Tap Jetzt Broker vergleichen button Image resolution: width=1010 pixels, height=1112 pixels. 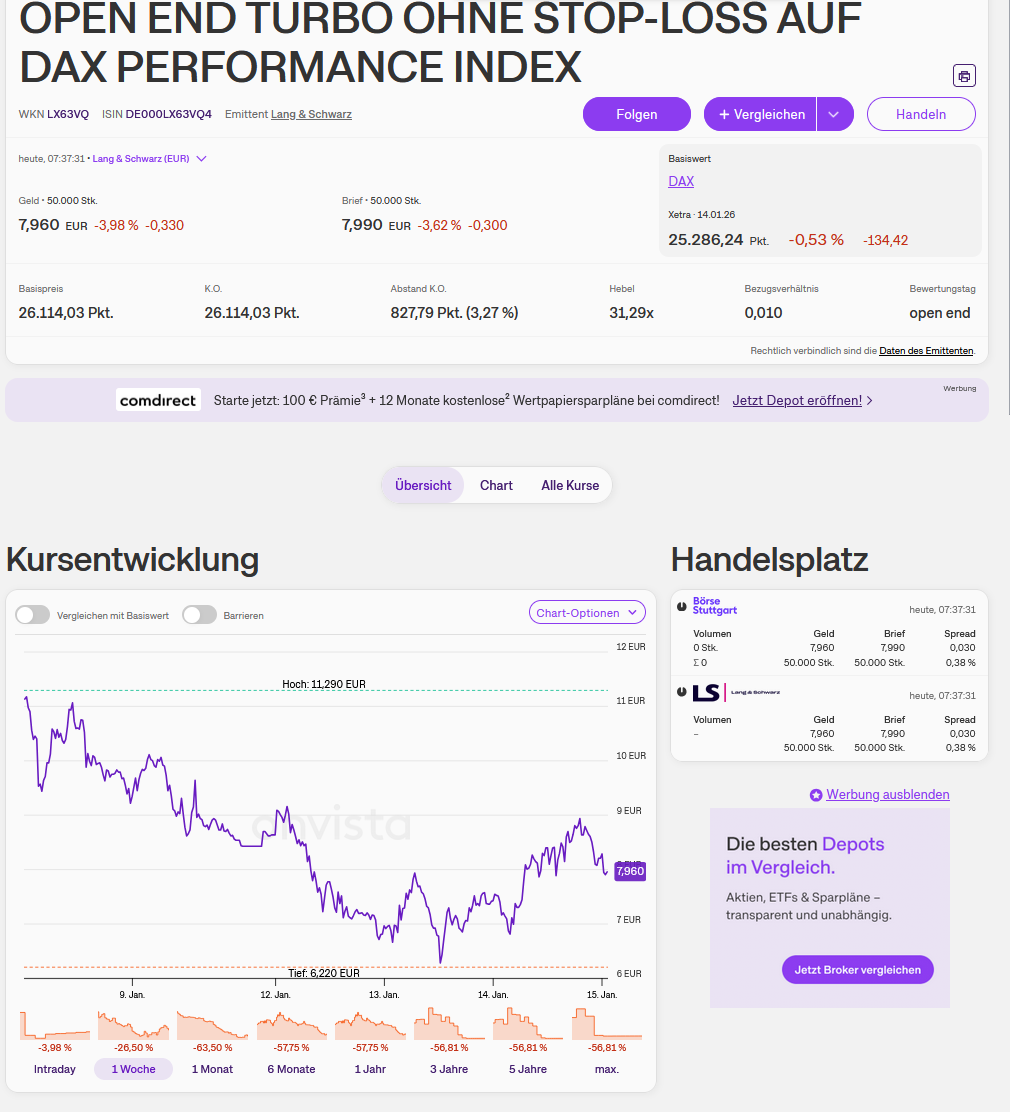click(x=857, y=969)
